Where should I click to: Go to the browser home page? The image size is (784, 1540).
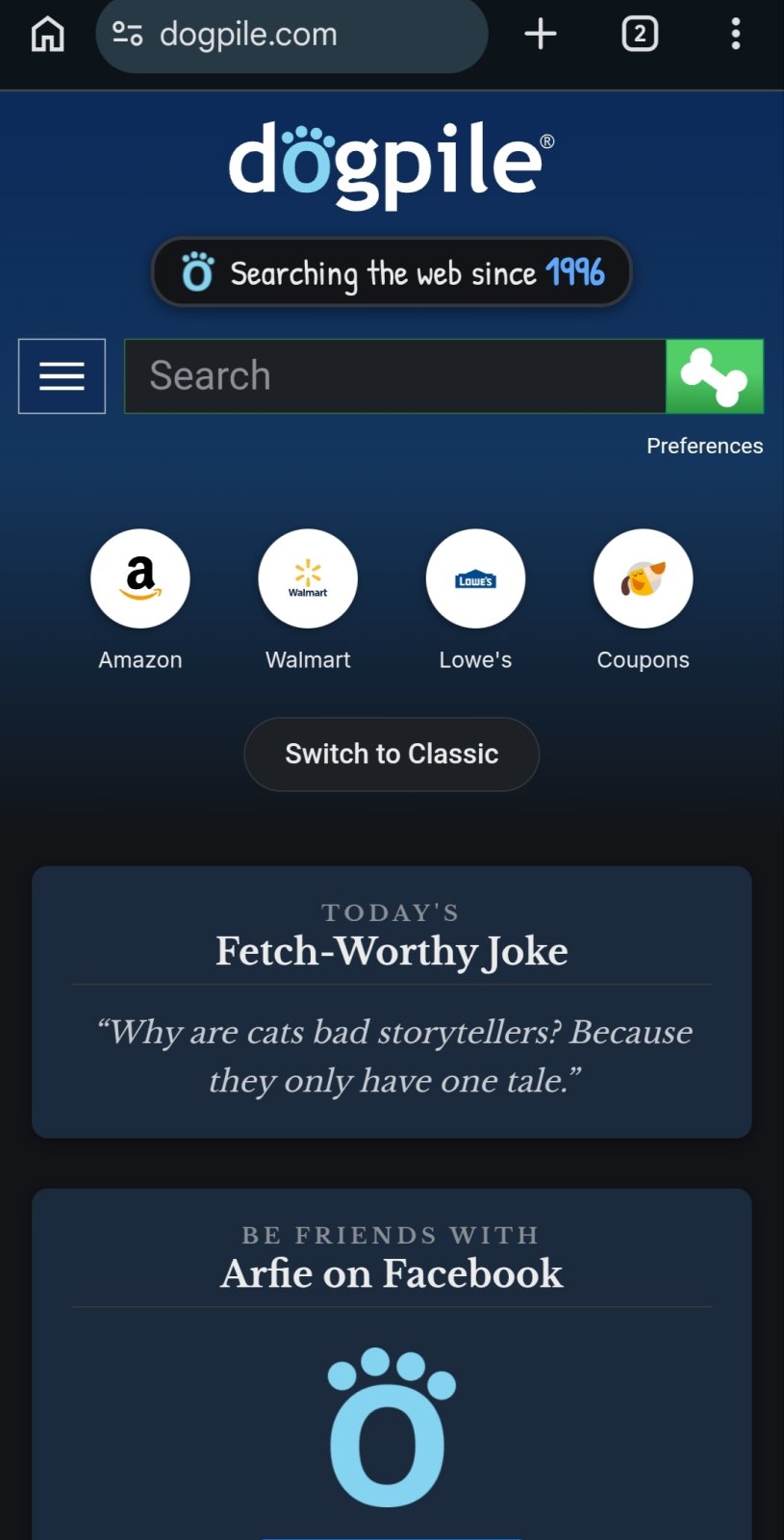pyautogui.click(x=47, y=34)
